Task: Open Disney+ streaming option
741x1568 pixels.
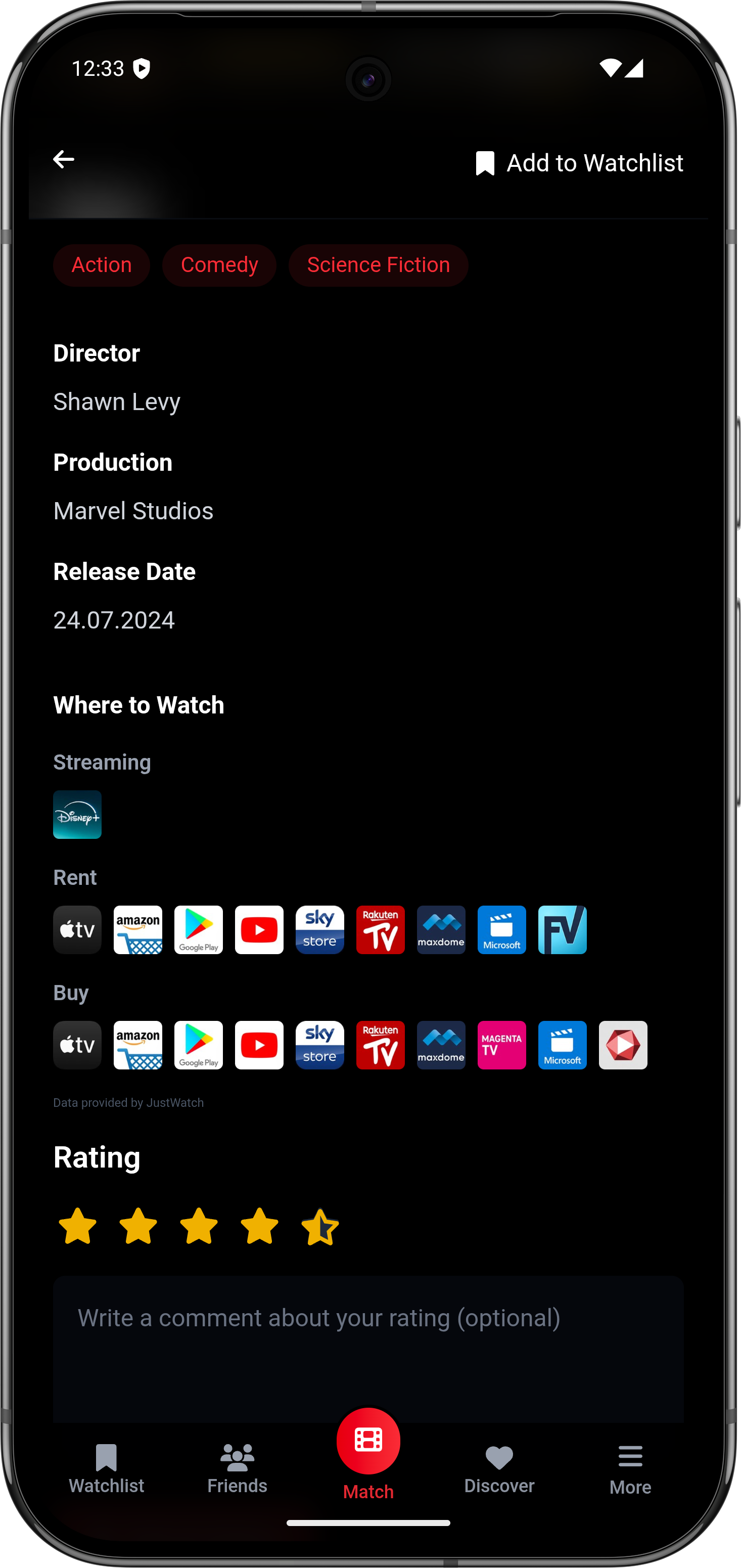Action: [77, 815]
